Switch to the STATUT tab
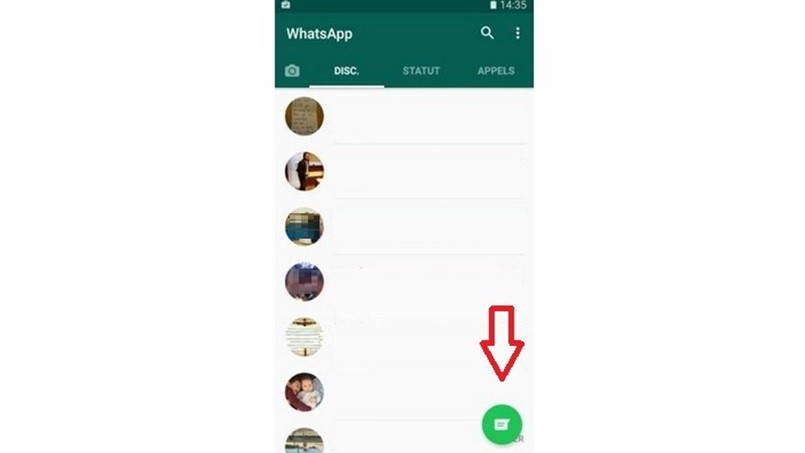The height and width of the screenshot is (453, 805). tap(421, 71)
